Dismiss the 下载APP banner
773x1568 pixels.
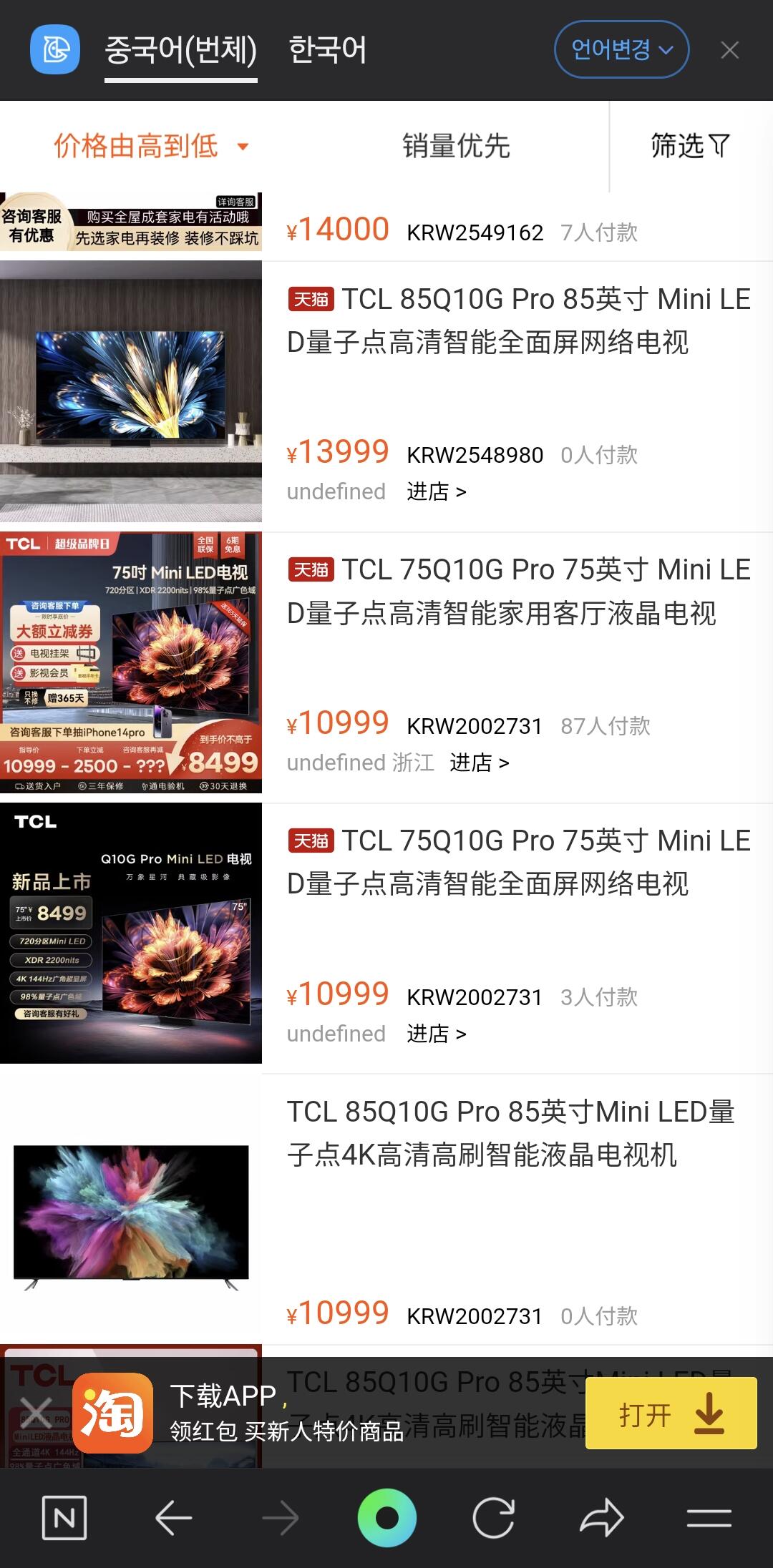click(x=36, y=1413)
